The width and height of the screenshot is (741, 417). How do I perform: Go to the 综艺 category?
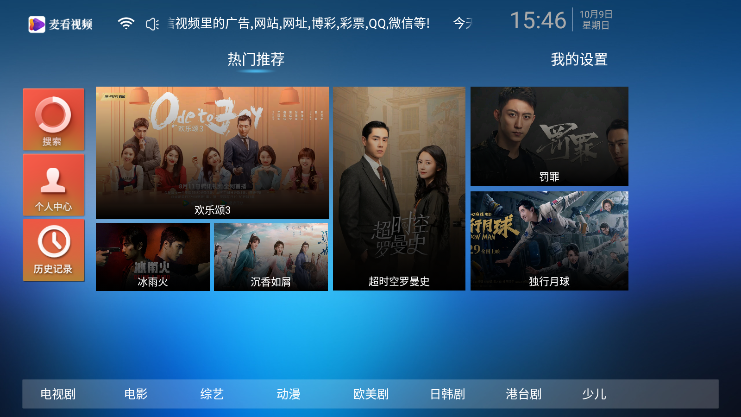tap(212, 394)
